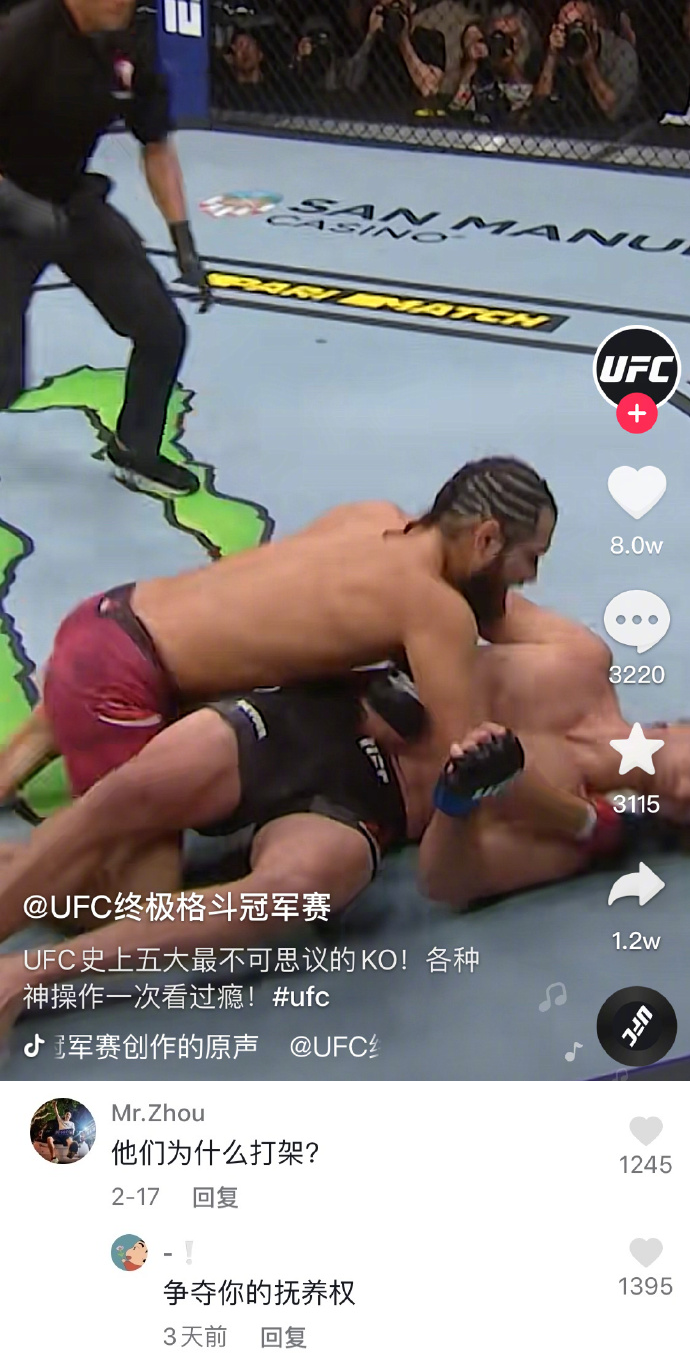Open the comments with 3220 replies

pos(637,622)
